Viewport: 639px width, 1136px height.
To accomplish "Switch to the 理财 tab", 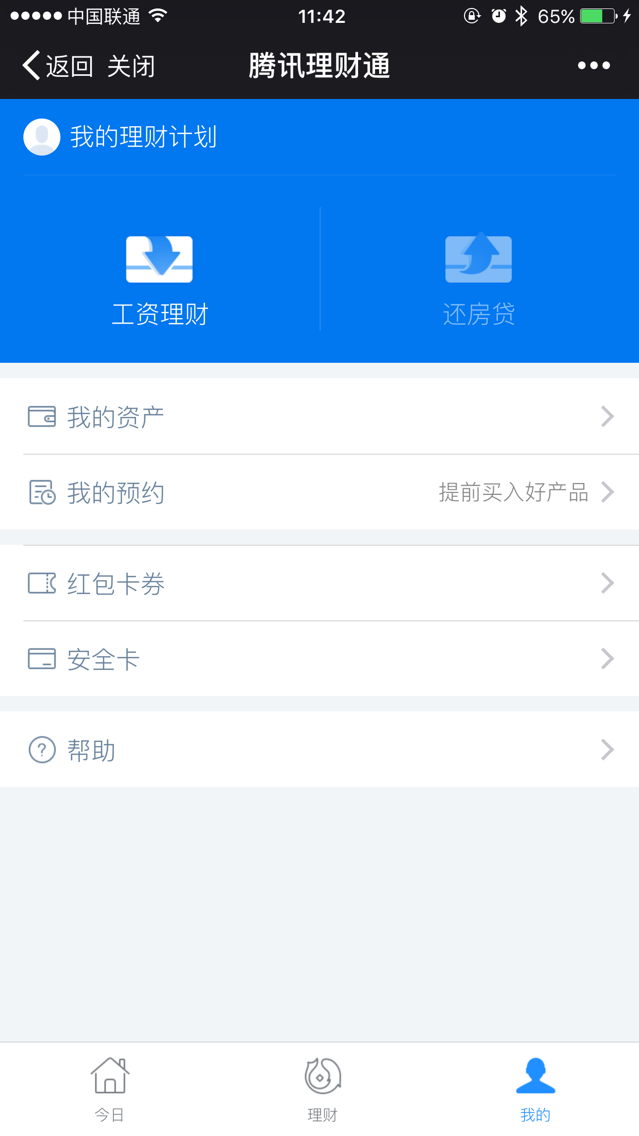I will click(322, 1089).
